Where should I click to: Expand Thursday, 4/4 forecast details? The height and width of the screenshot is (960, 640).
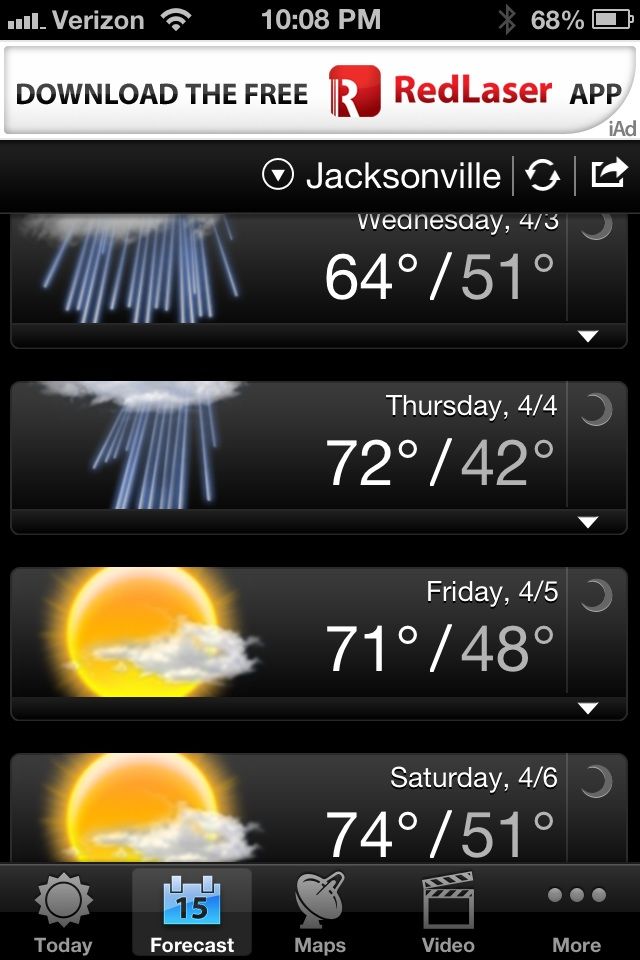pyautogui.click(x=588, y=523)
